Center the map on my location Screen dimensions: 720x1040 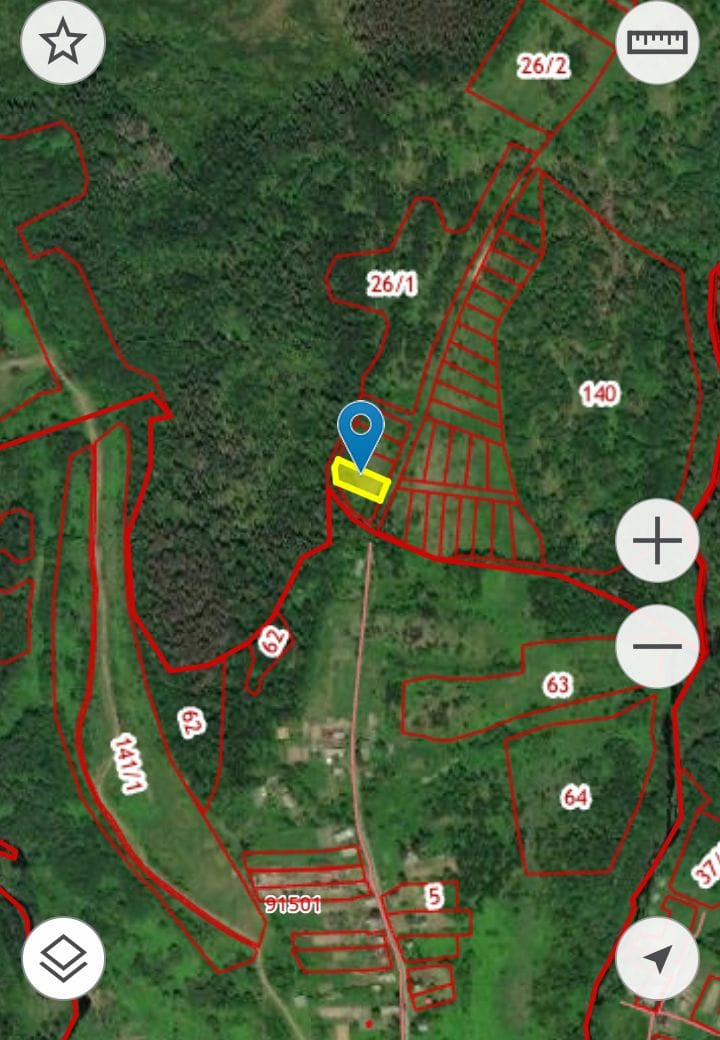657,958
